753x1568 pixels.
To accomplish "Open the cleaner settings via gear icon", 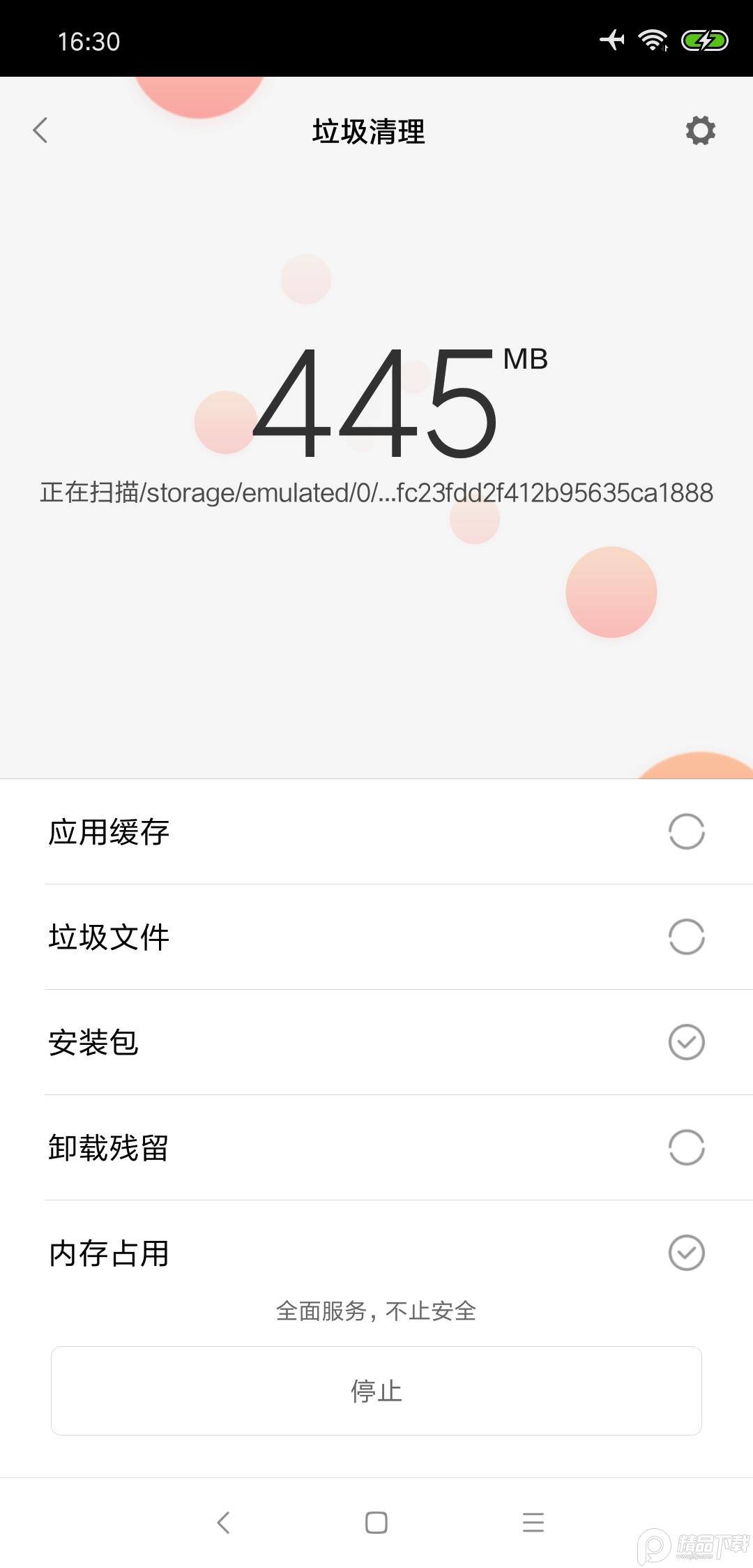I will pos(700,131).
